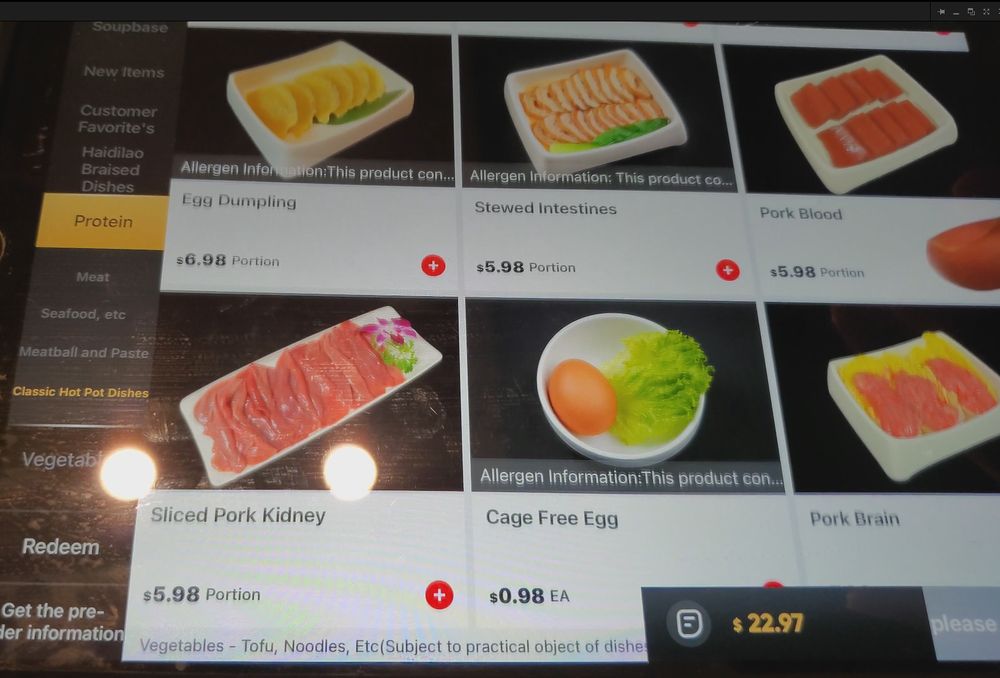Add Egg Dumpling to the order
The height and width of the screenshot is (678, 1000).
tap(433, 265)
